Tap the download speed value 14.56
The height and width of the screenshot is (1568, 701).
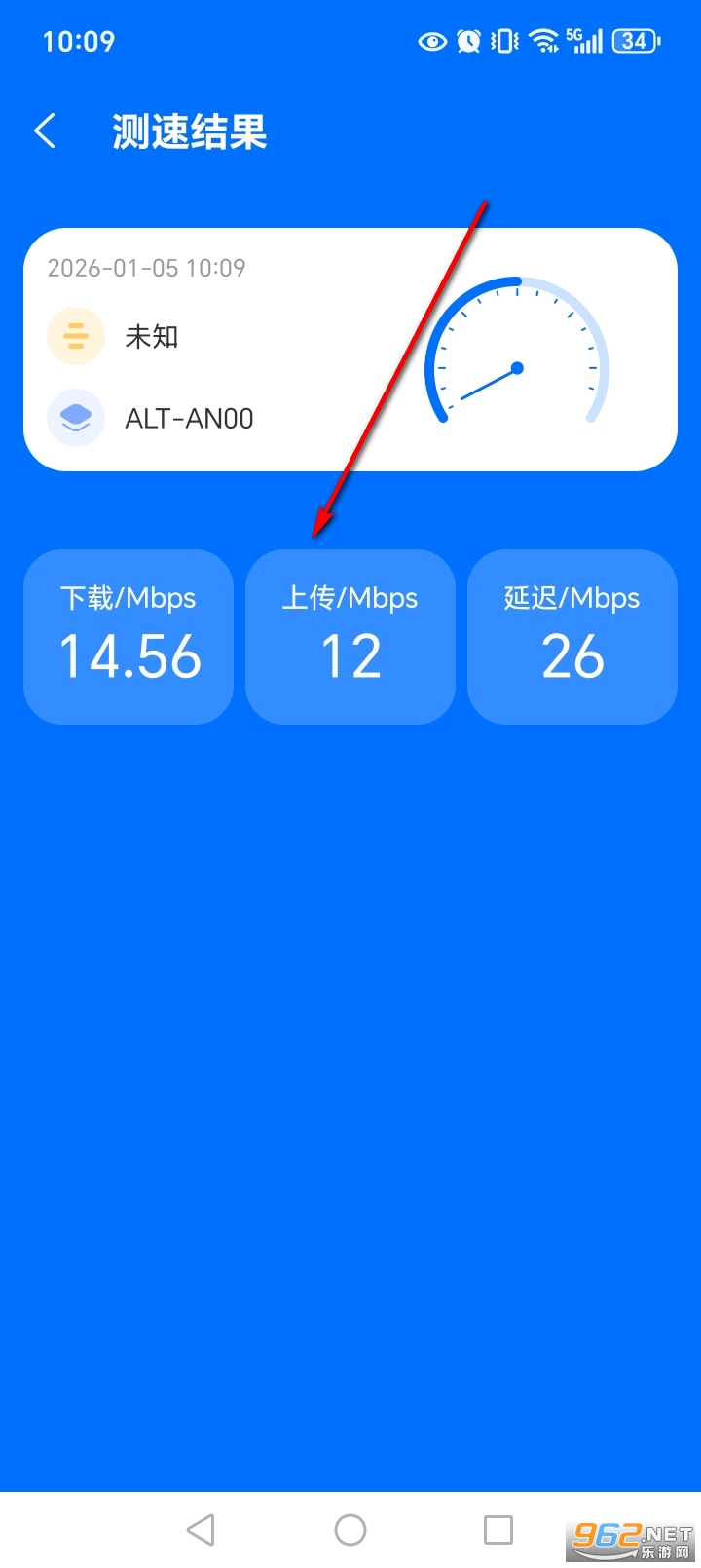[128, 656]
